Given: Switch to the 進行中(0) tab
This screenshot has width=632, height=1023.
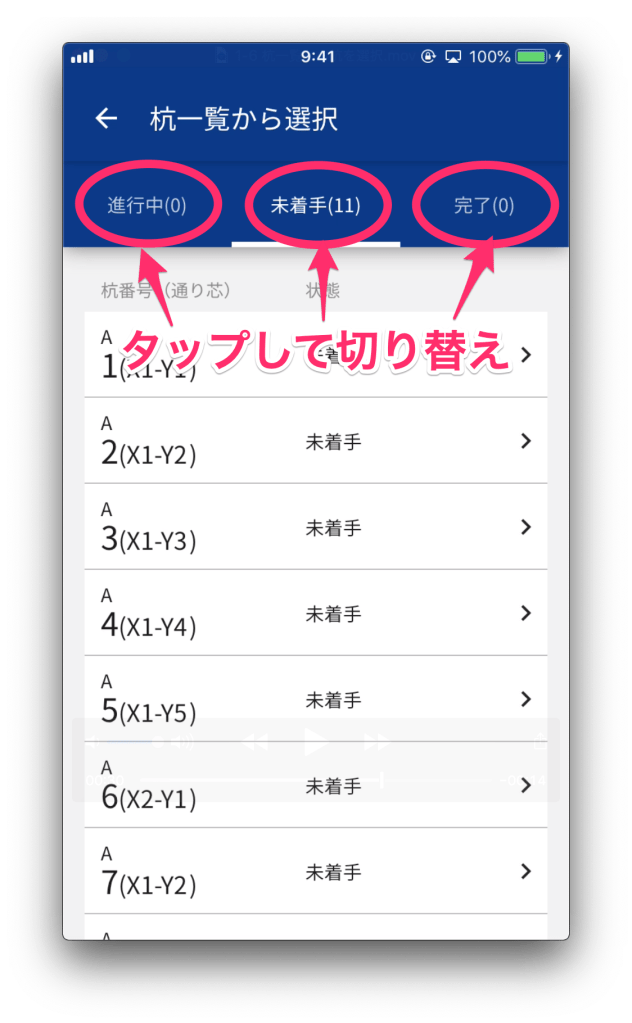Looking at the screenshot, I should [x=147, y=207].
